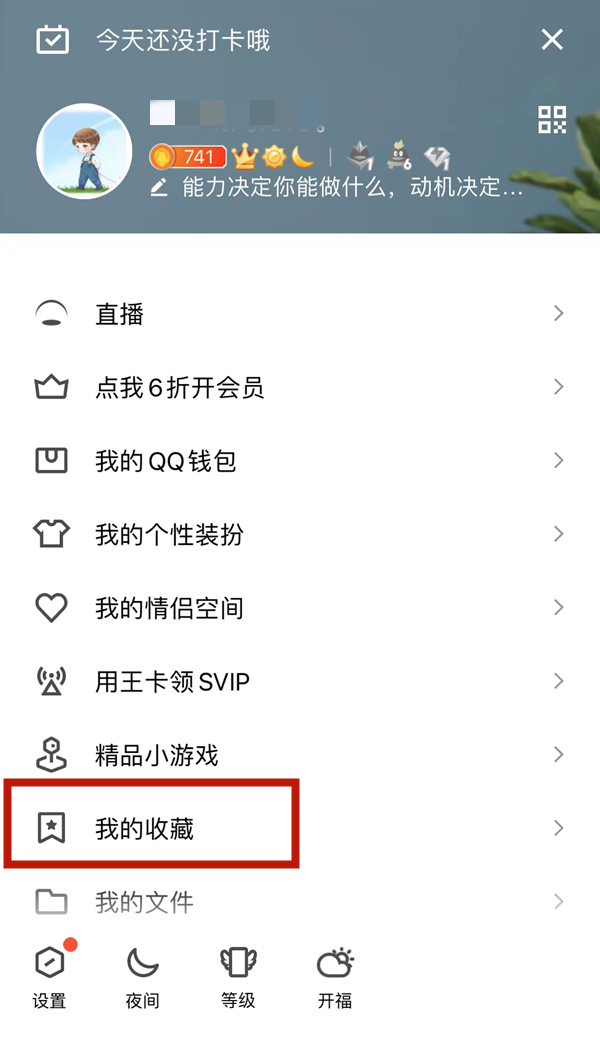Open 我的QQ钱包
This screenshot has width=600, height=1037.
point(300,461)
